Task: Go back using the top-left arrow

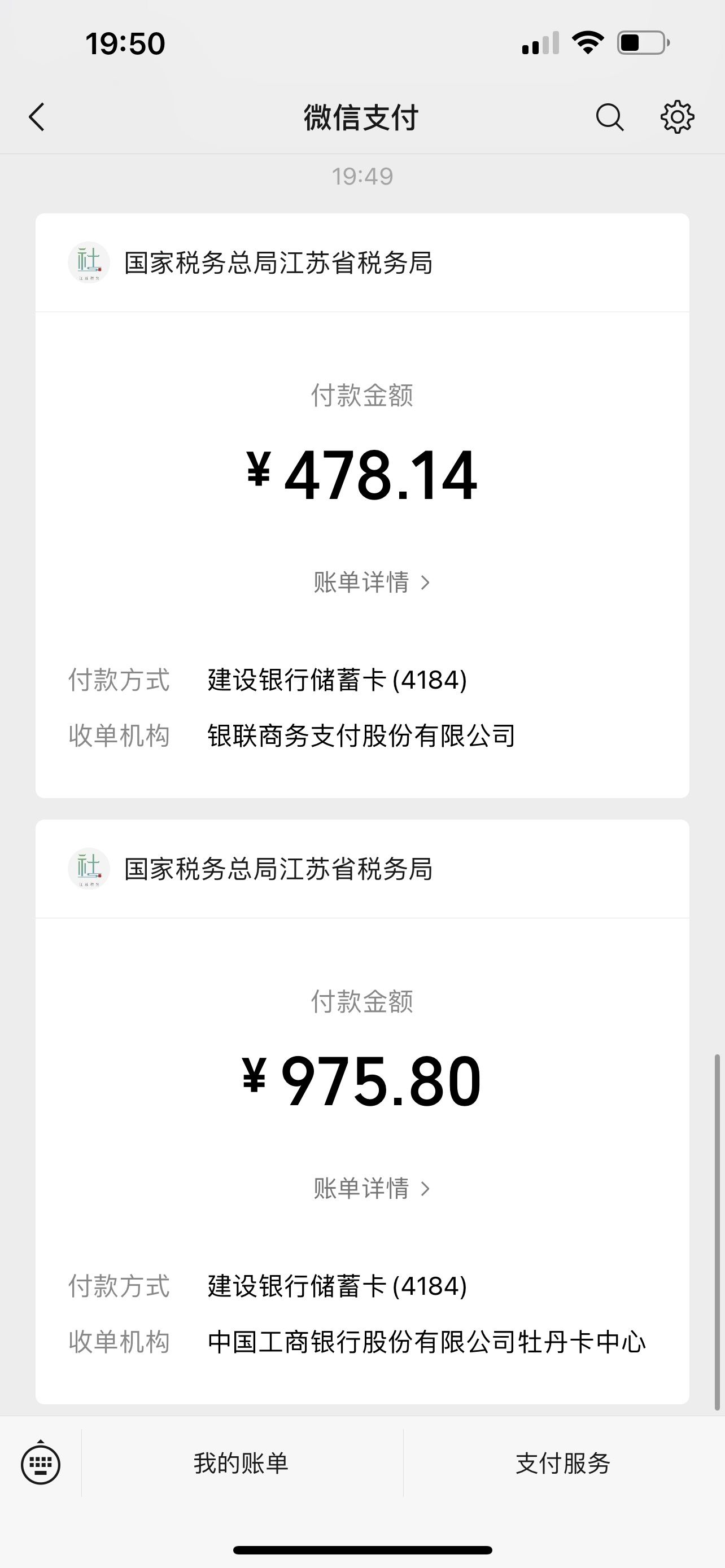Action: click(x=37, y=117)
